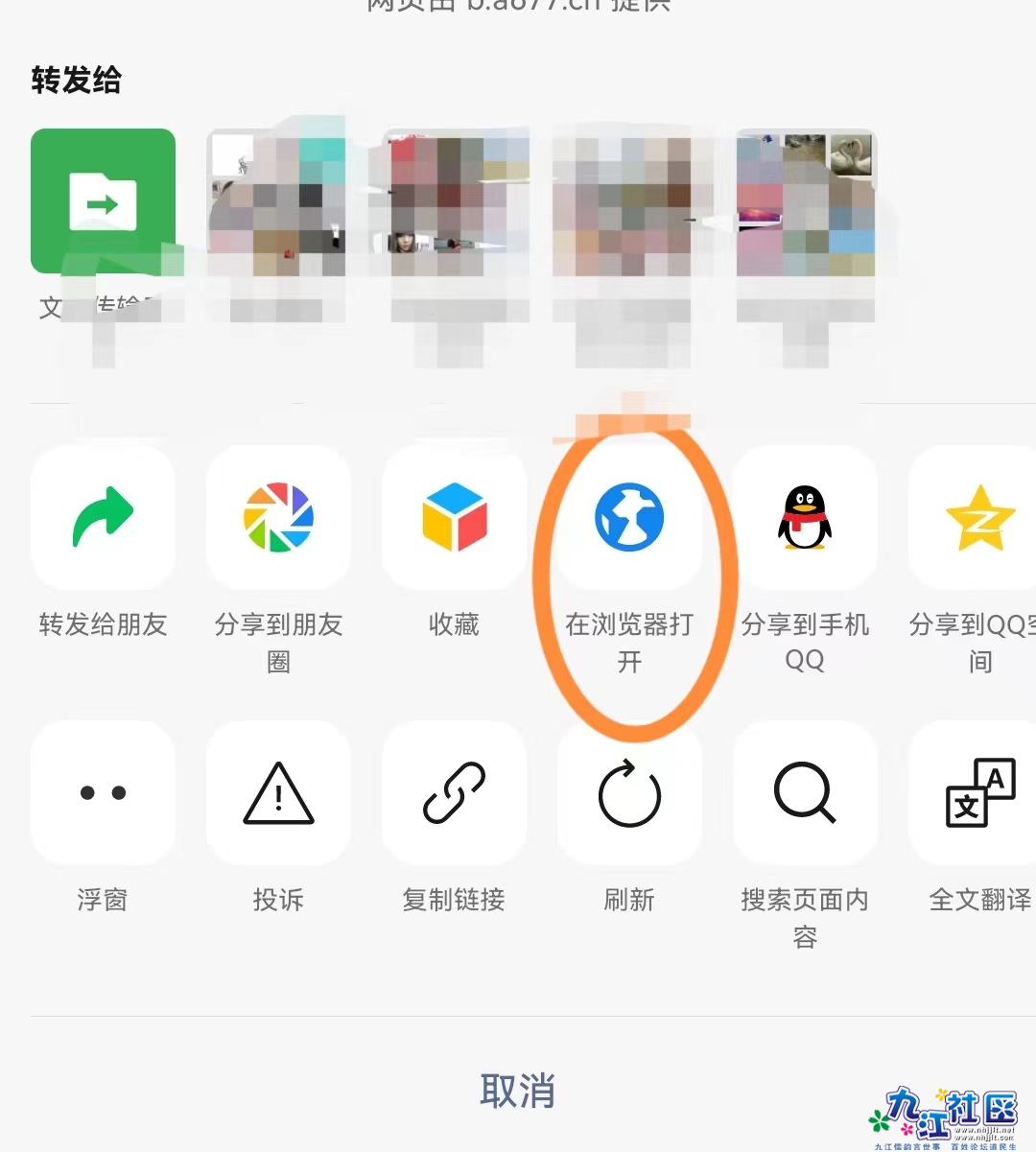Select the middle pixelated group chat thumbnail
Screen dimensions: 1036x1152
[628, 201]
